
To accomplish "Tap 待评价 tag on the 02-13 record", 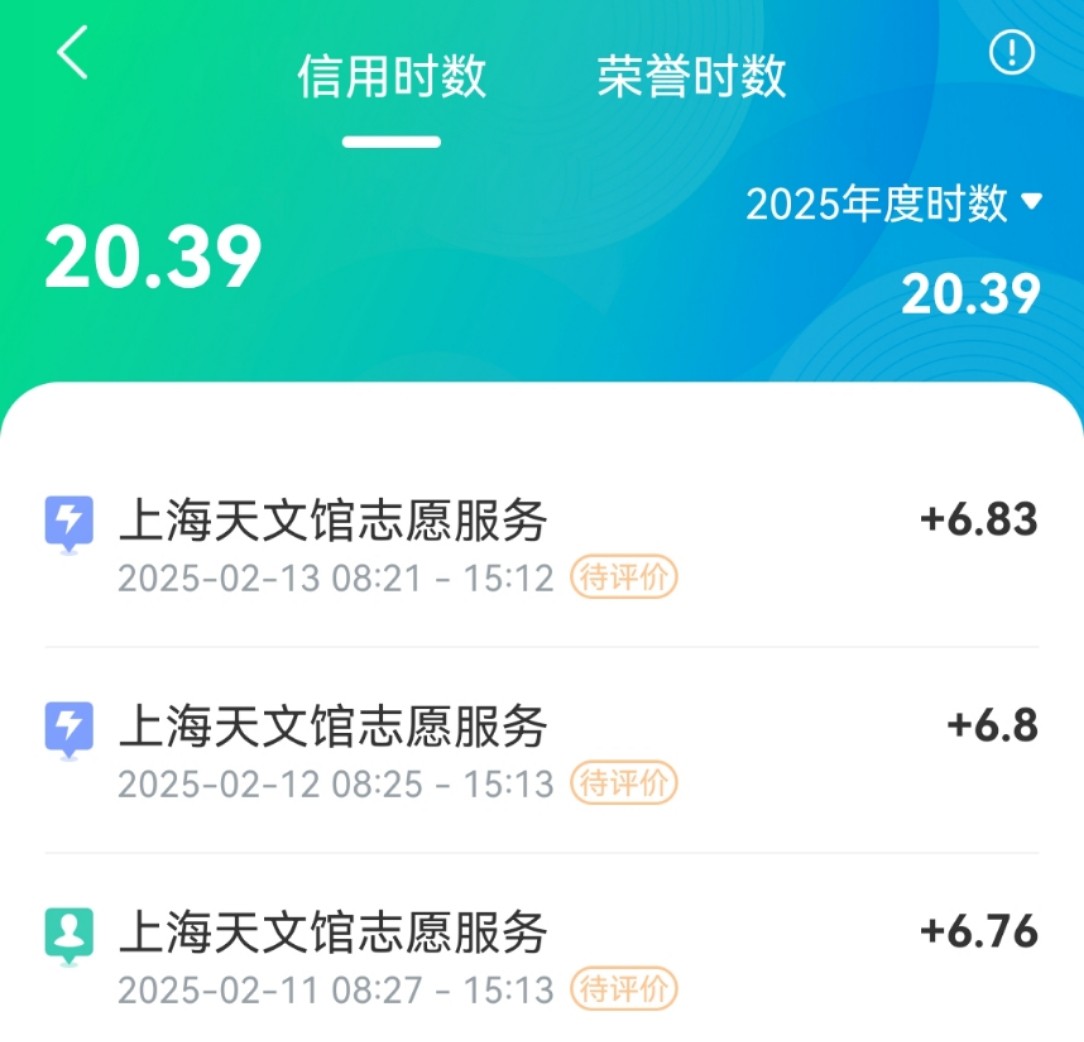I will (x=624, y=578).
